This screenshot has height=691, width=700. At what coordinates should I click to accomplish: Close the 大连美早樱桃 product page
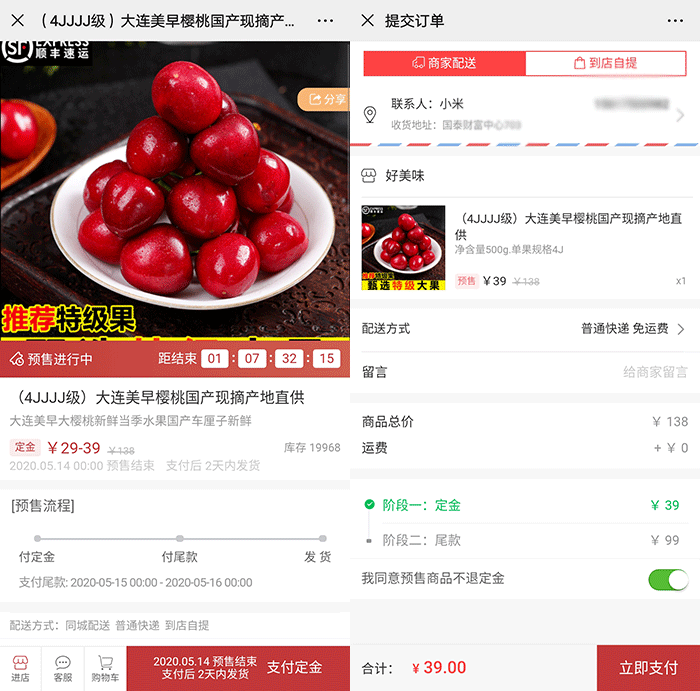pyautogui.click(x=18, y=20)
